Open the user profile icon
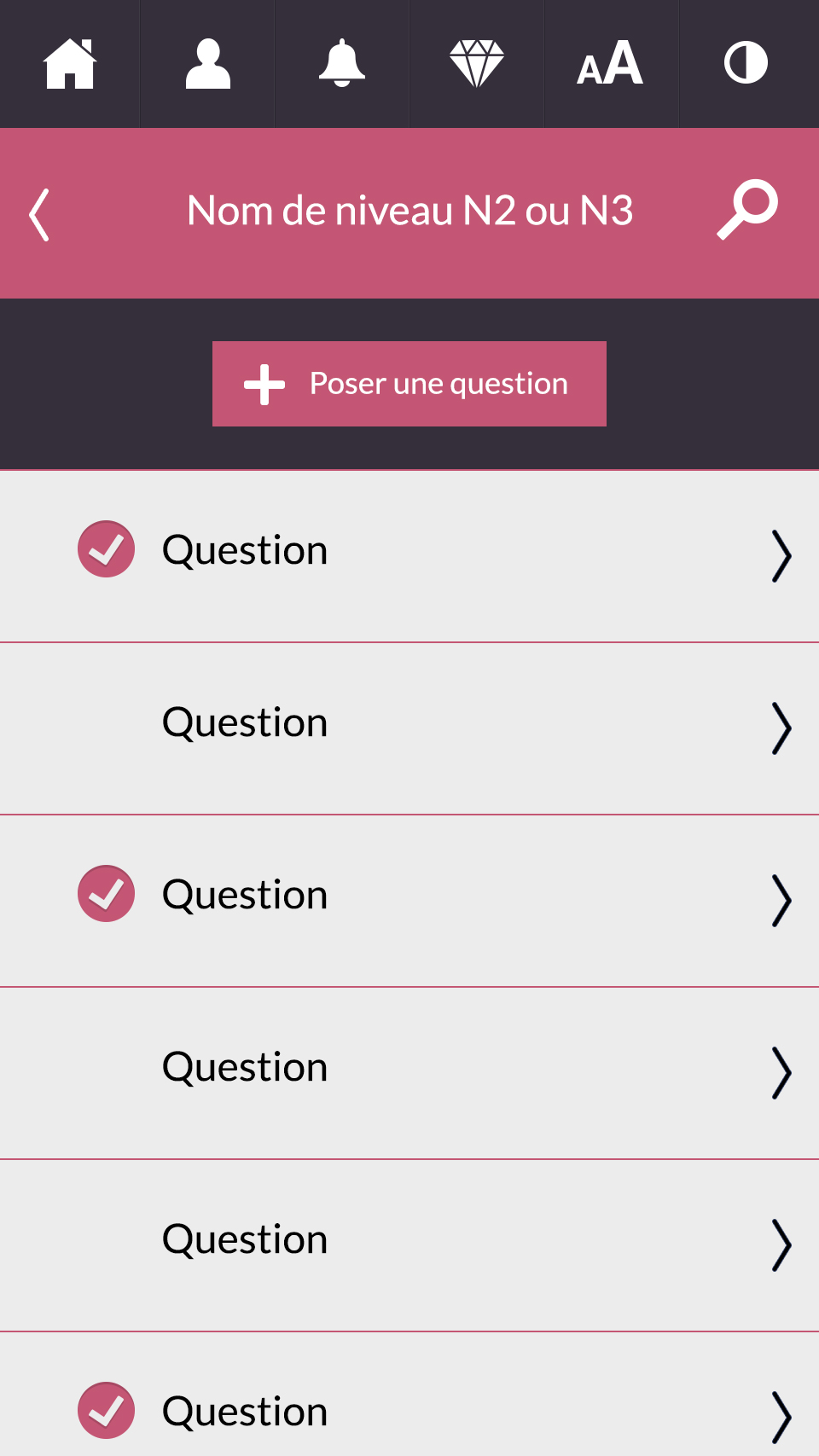Screen dimensions: 819x1456 pyautogui.click(x=207, y=64)
